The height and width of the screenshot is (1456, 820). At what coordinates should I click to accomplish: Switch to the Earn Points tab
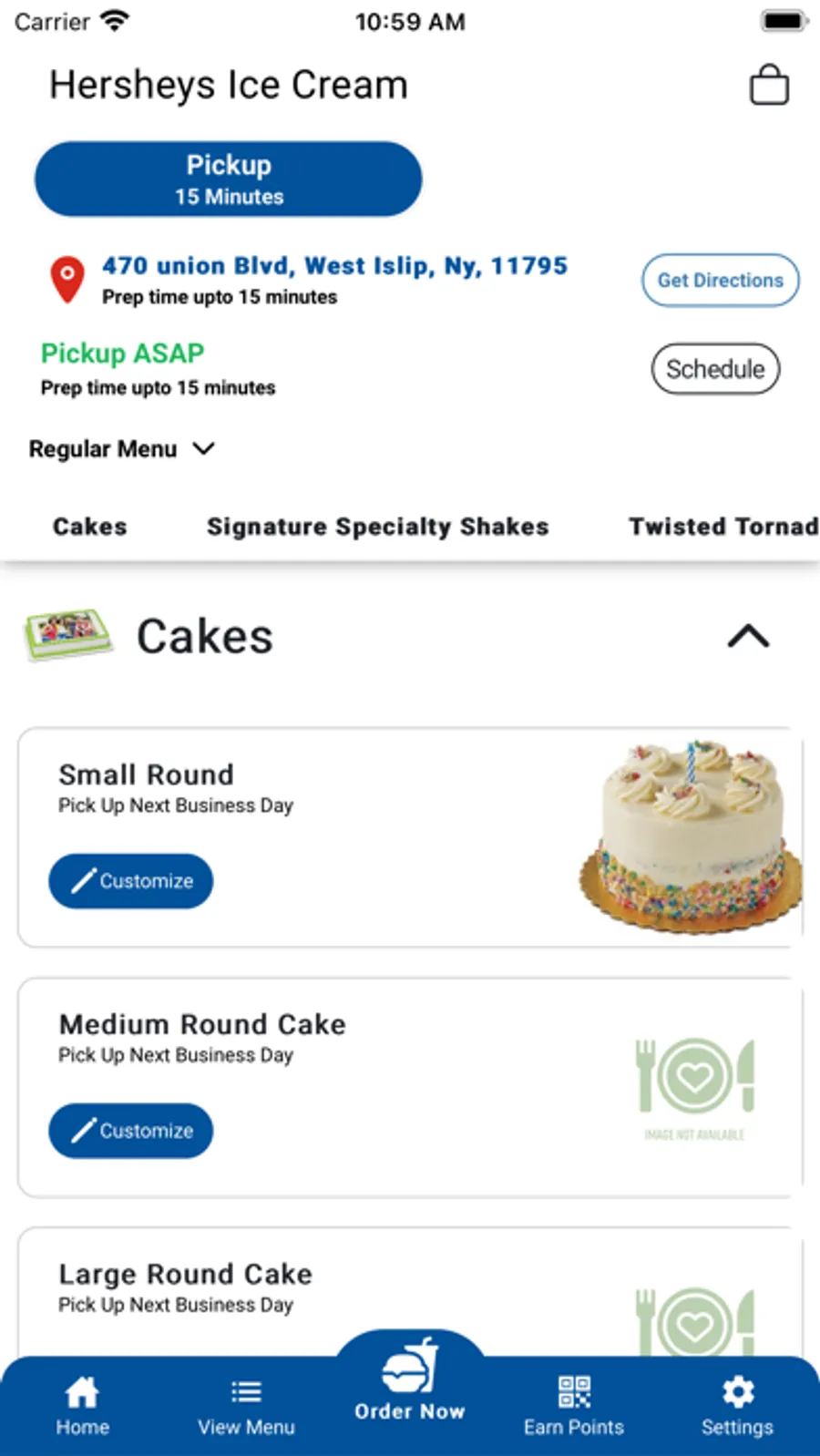tap(574, 1405)
